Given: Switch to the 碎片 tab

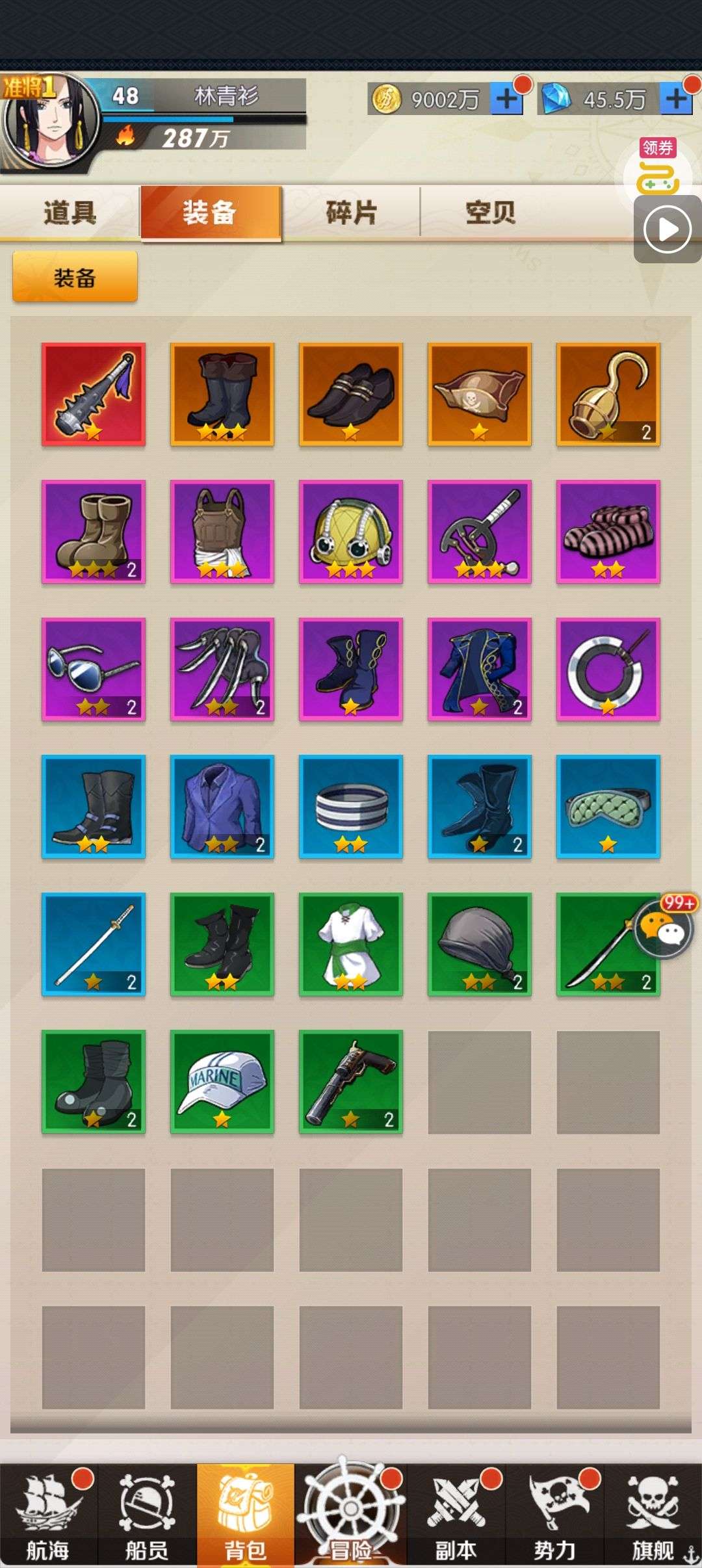Looking at the screenshot, I should coord(351,213).
